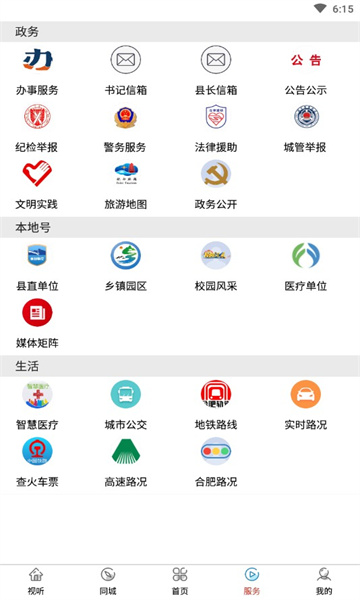This screenshot has width=360, height=600.
Task: Open 查火车票 to check train tickets
Action: [x=37, y=463]
